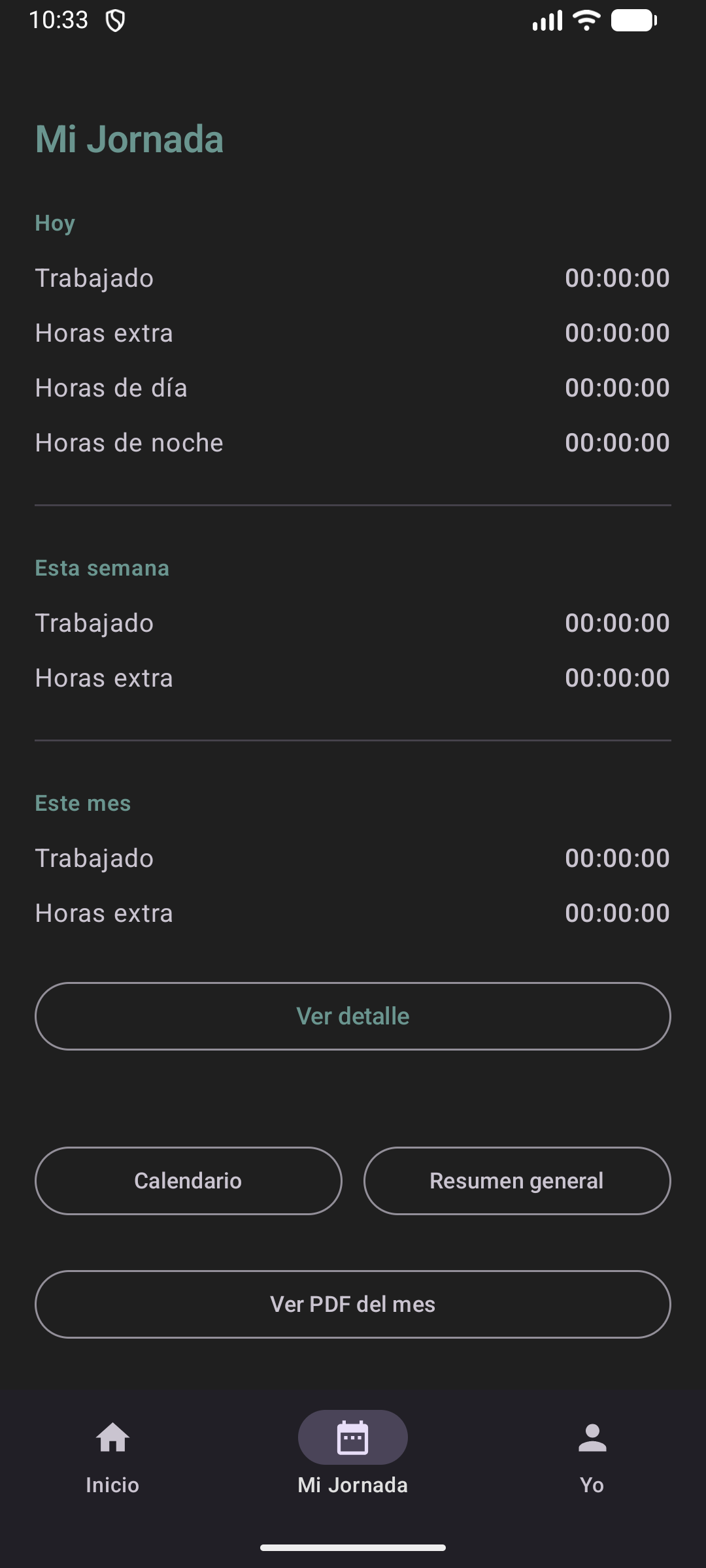This screenshot has width=706, height=1568.
Task: Open Ver detalle
Action: (x=352, y=1016)
